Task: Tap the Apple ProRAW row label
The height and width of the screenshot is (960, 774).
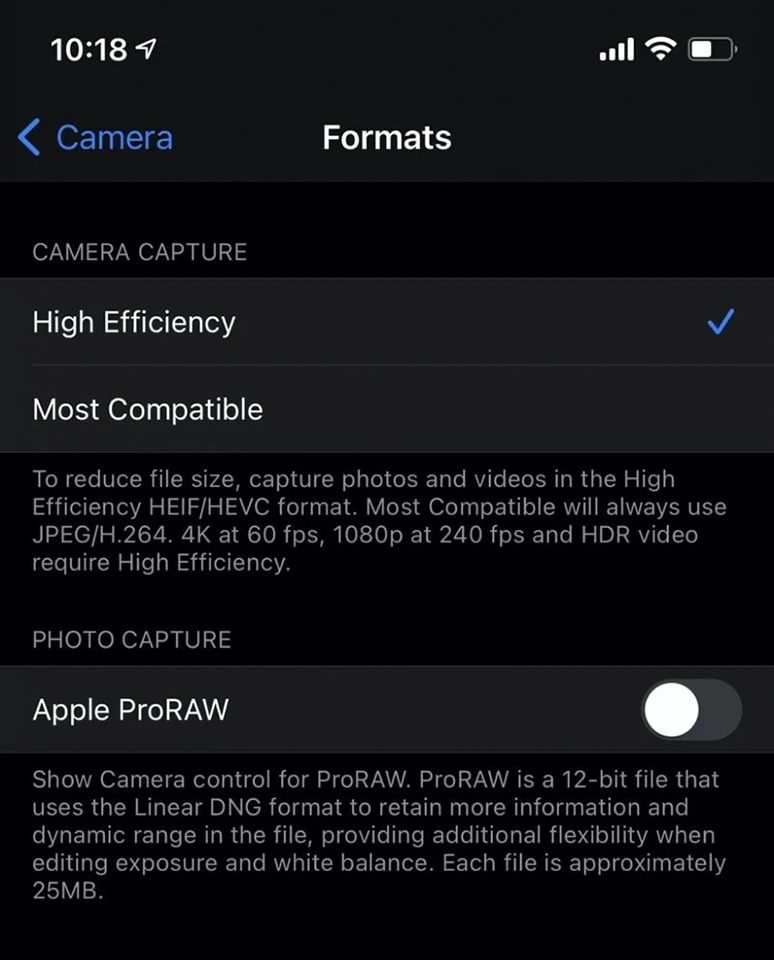Action: pyautogui.click(x=129, y=710)
